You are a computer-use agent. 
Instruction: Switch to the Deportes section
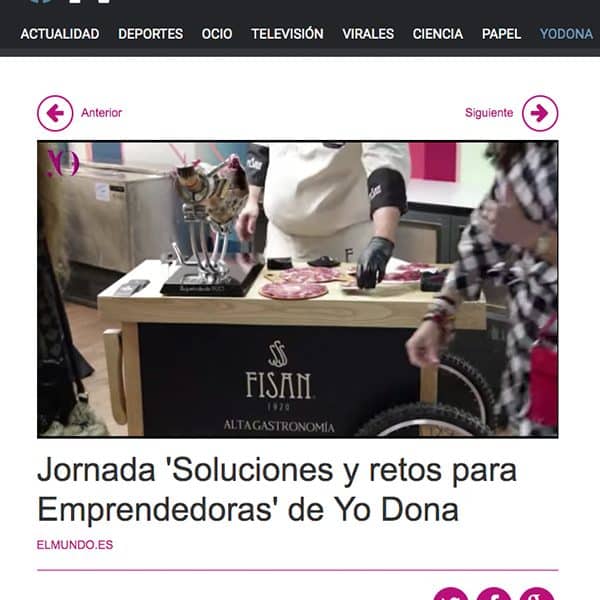150,34
